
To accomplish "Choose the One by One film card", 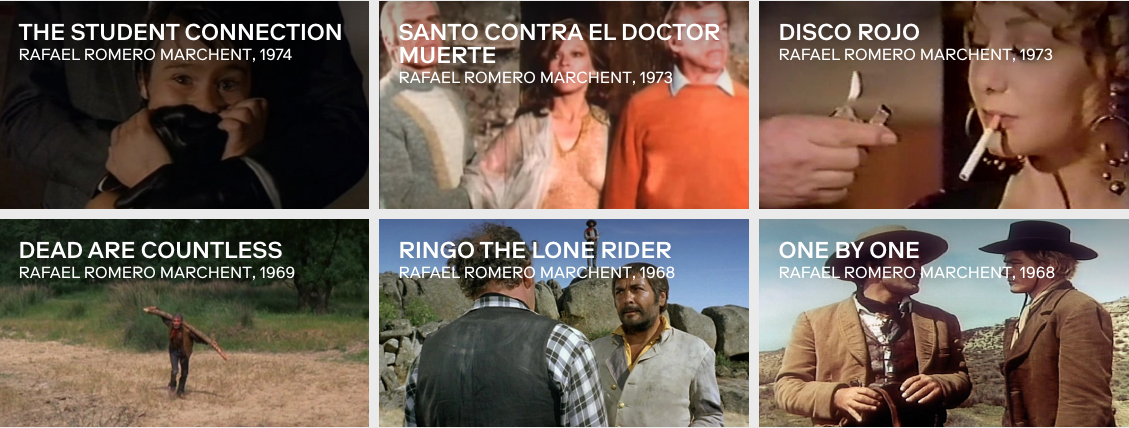I will pyautogui.click(x=943, y=322).
